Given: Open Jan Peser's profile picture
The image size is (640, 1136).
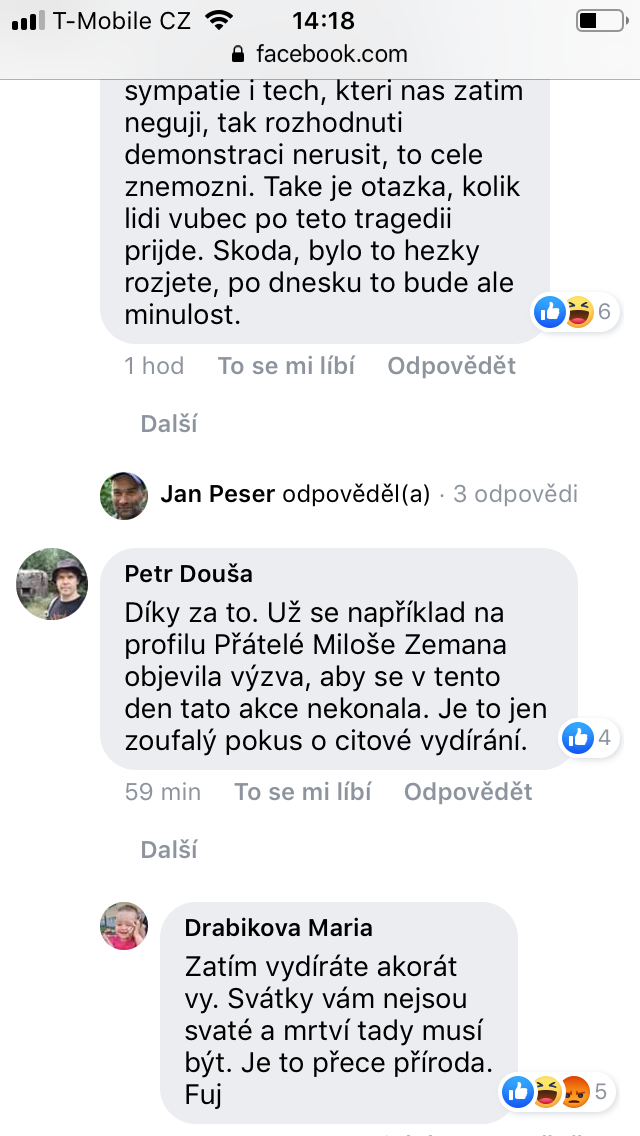Looking at the screenshot, I should coord(124,496).
